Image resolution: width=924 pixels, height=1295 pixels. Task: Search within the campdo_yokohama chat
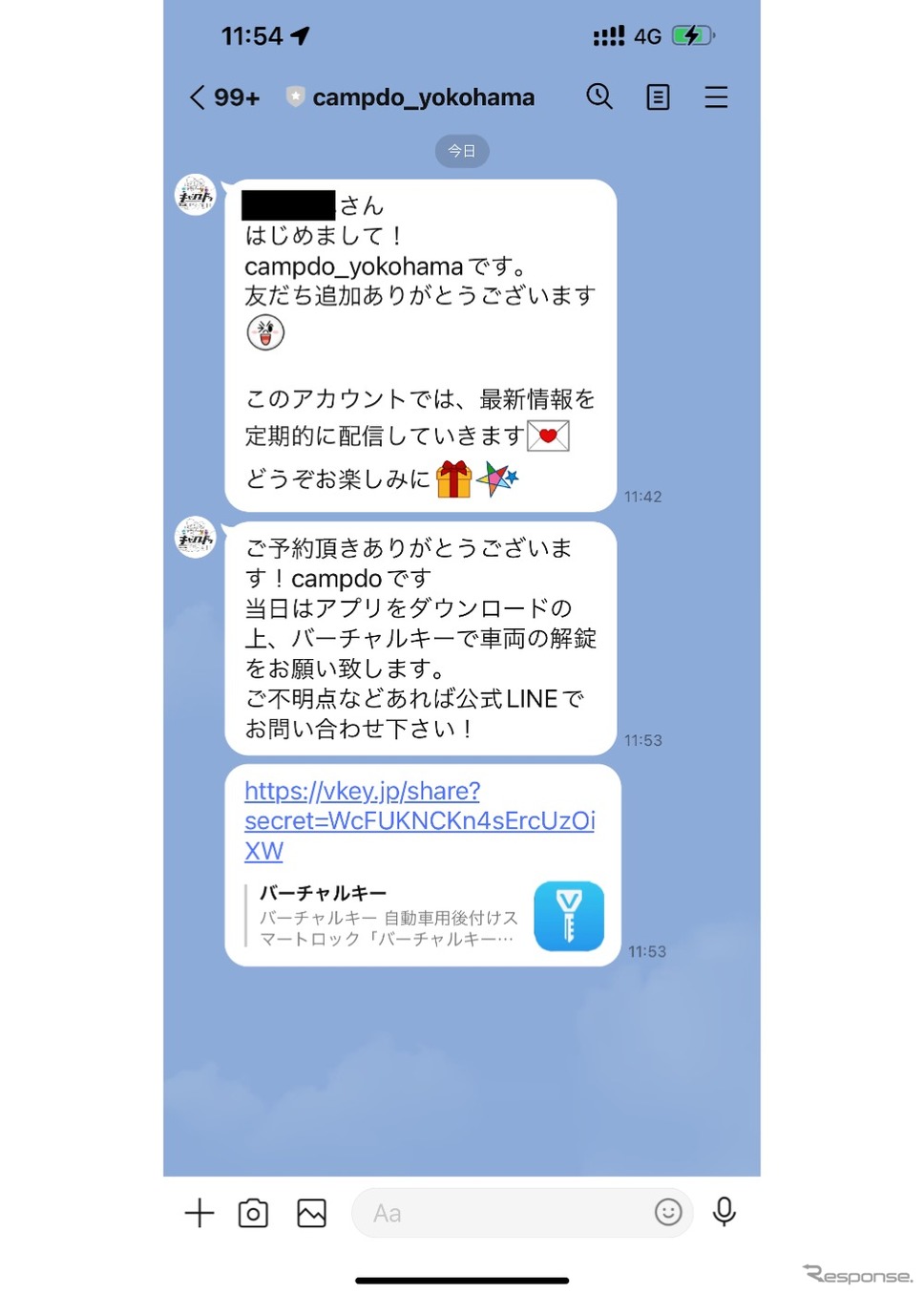[599, 96]
